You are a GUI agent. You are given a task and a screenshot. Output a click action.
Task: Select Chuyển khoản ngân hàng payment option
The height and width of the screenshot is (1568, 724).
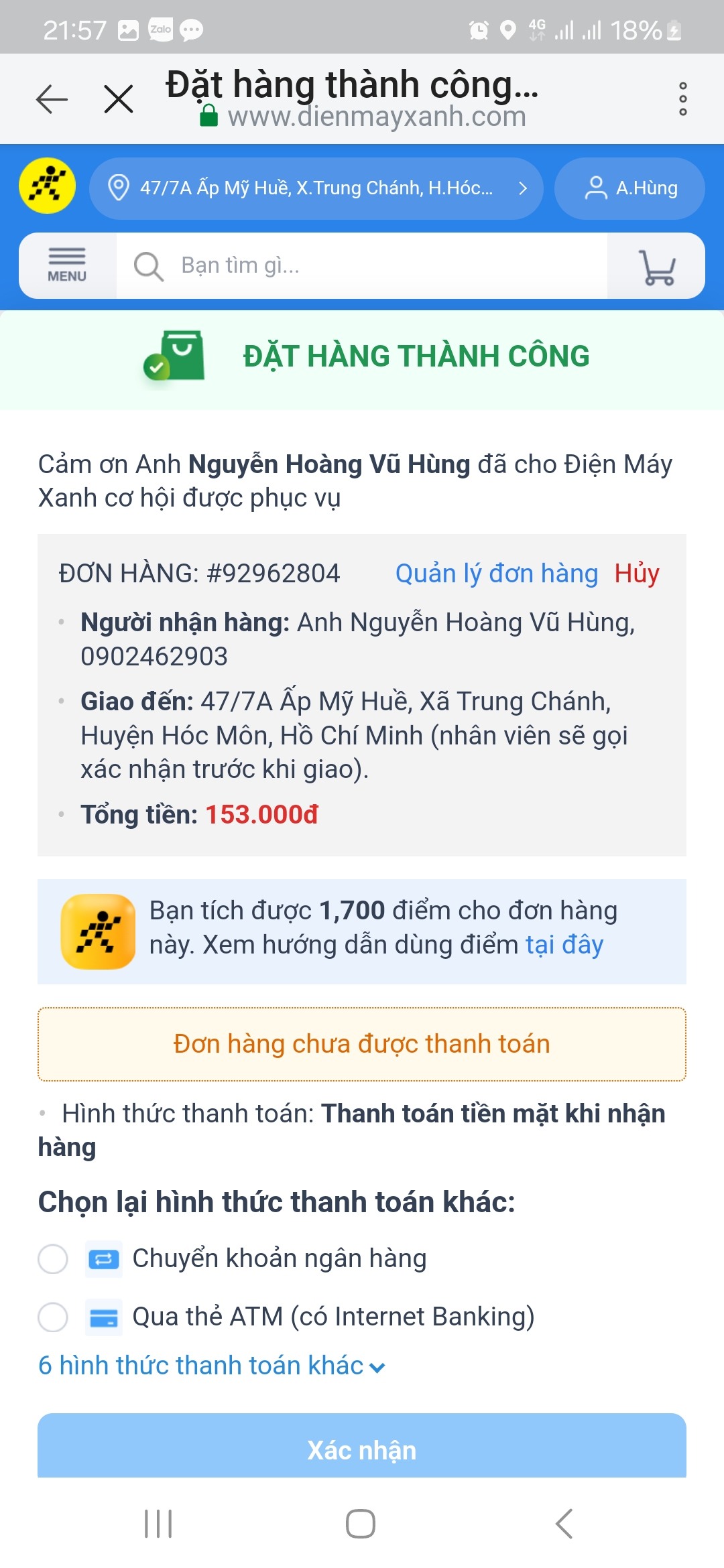(x=53, y=1258)
